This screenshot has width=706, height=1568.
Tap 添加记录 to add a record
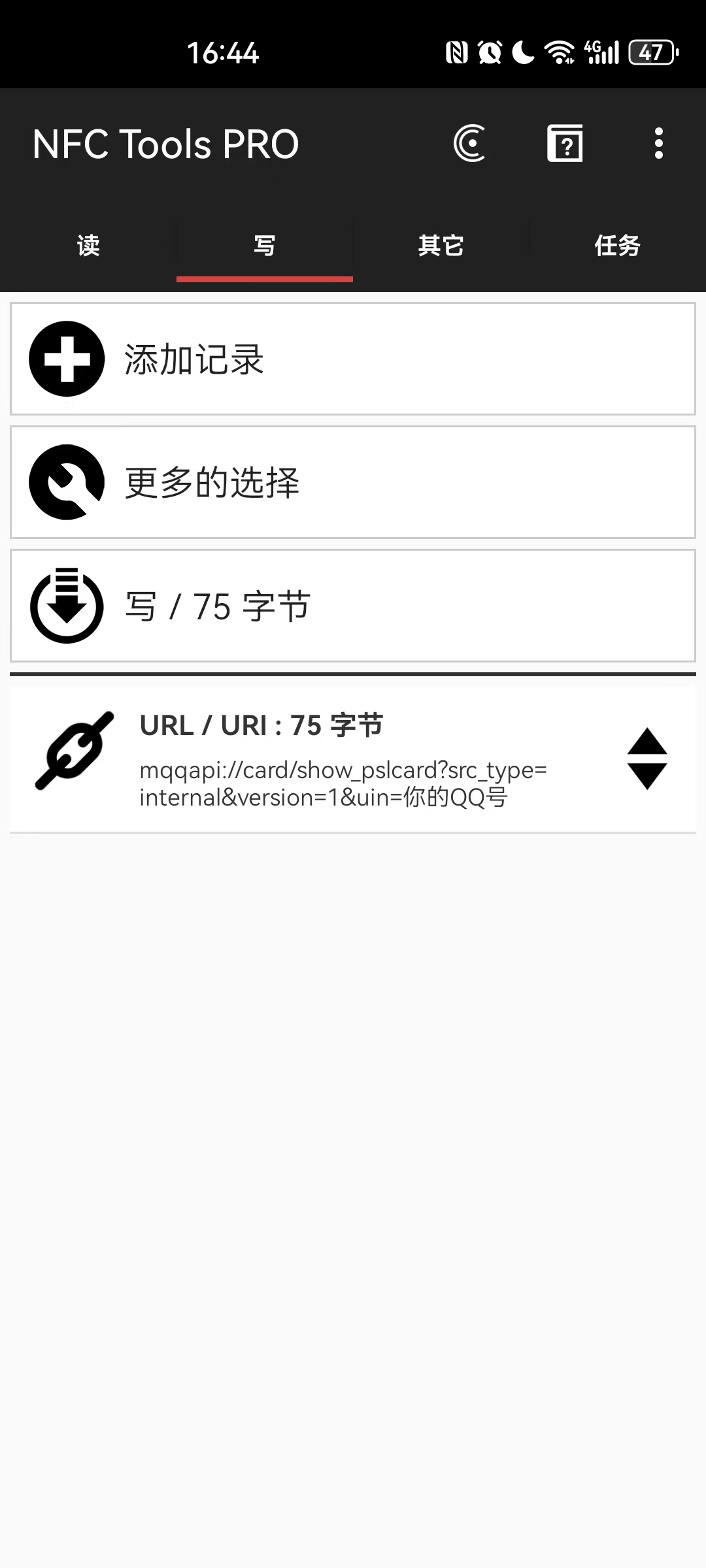353,359
